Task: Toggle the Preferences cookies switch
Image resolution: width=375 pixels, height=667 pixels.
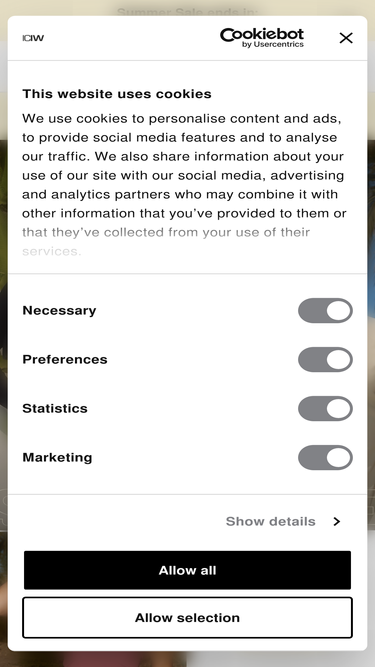Action: point(325,359)
